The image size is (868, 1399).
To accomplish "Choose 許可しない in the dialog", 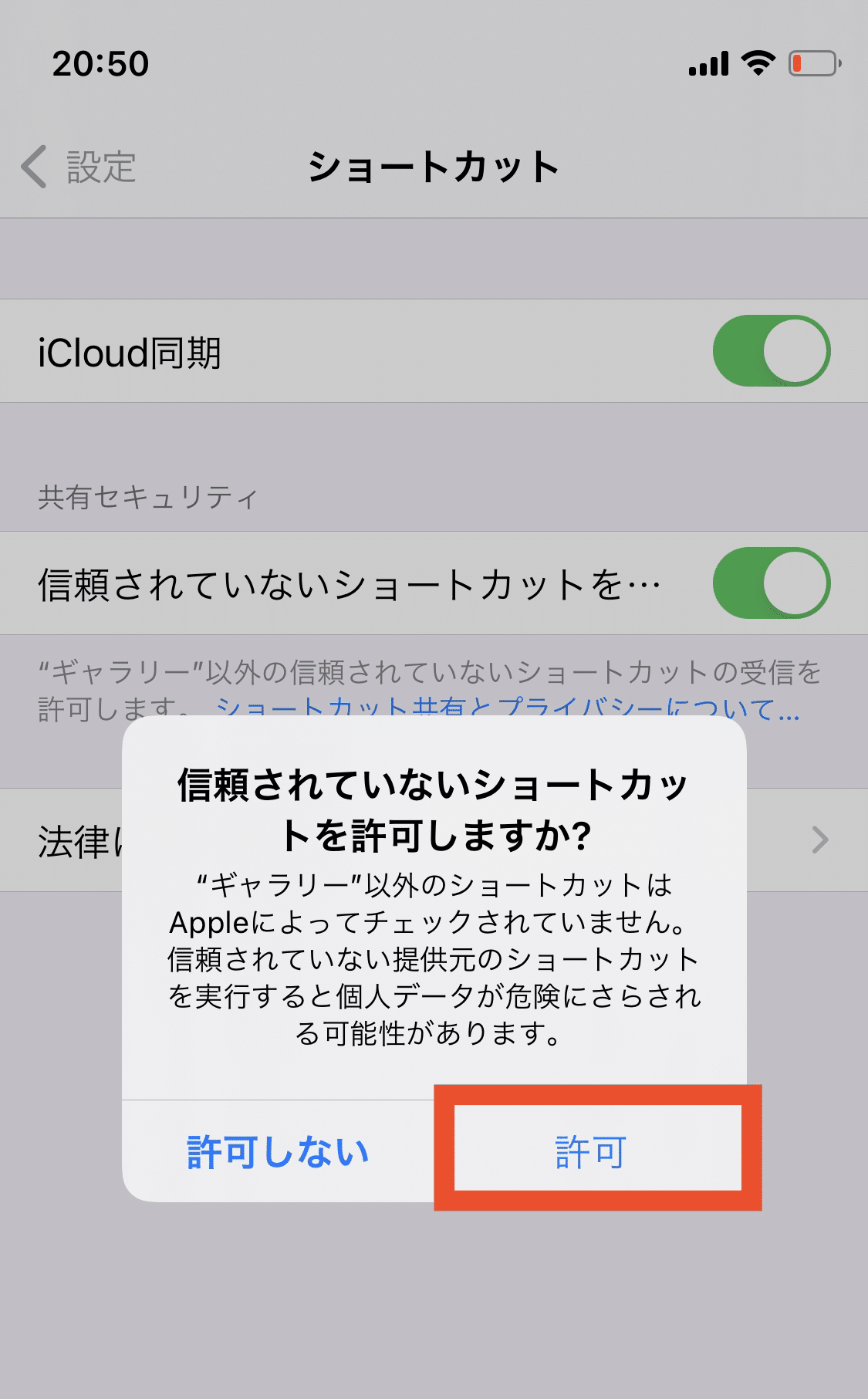I will pyautogui.click(x=278, y=1152).
